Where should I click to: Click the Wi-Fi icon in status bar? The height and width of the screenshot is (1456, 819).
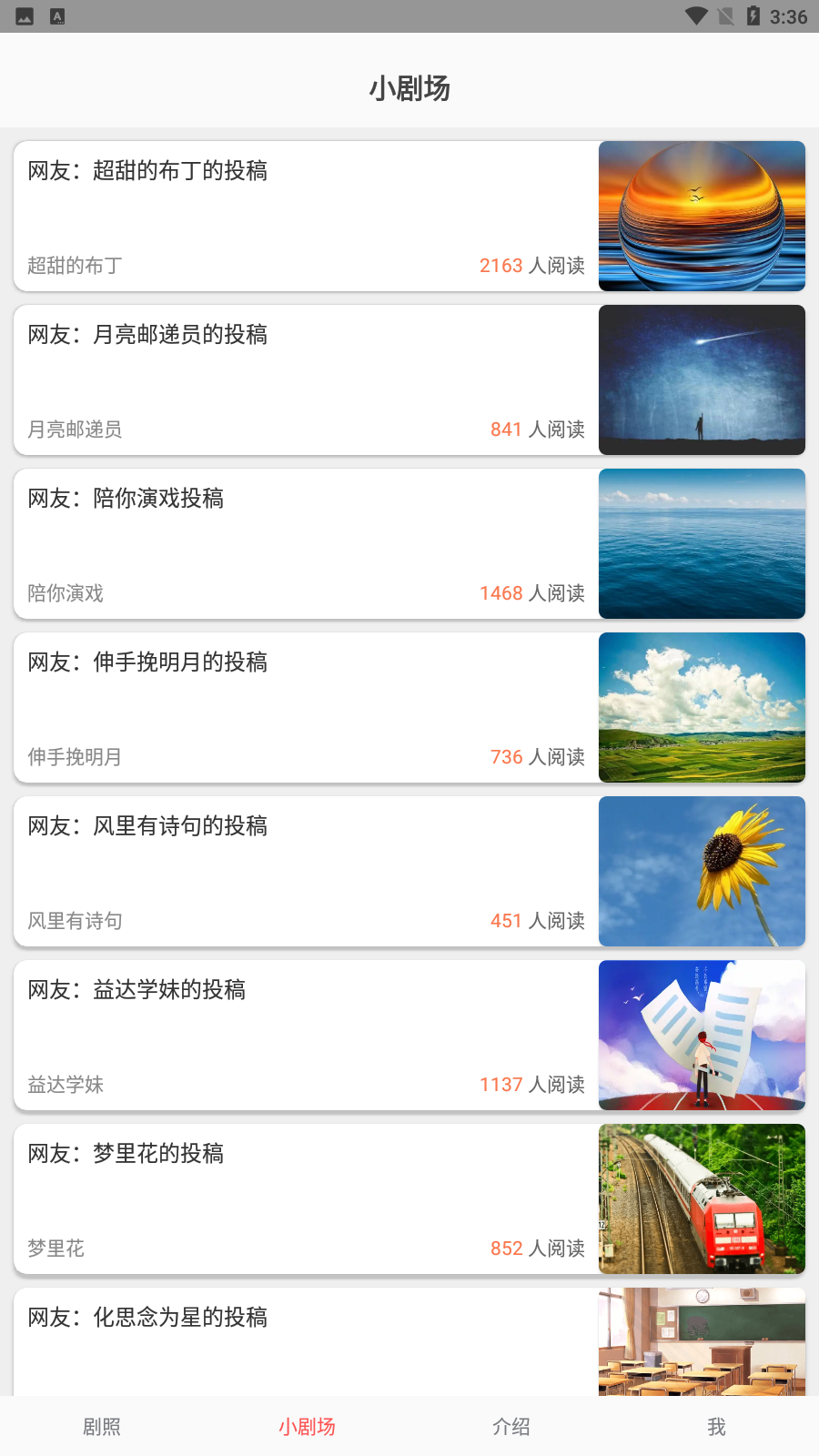coord(697,15)
